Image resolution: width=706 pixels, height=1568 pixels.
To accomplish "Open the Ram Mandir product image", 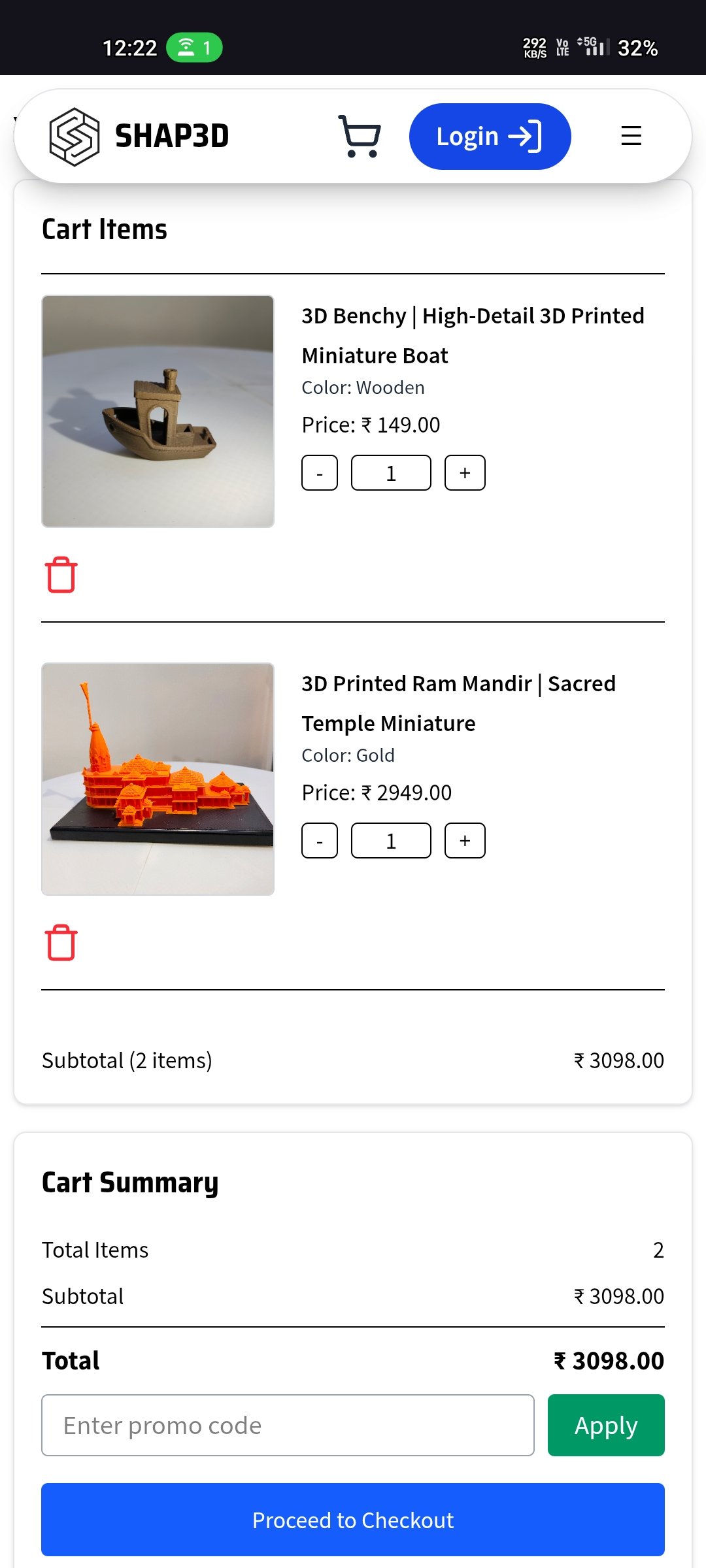I will [158, 779].
